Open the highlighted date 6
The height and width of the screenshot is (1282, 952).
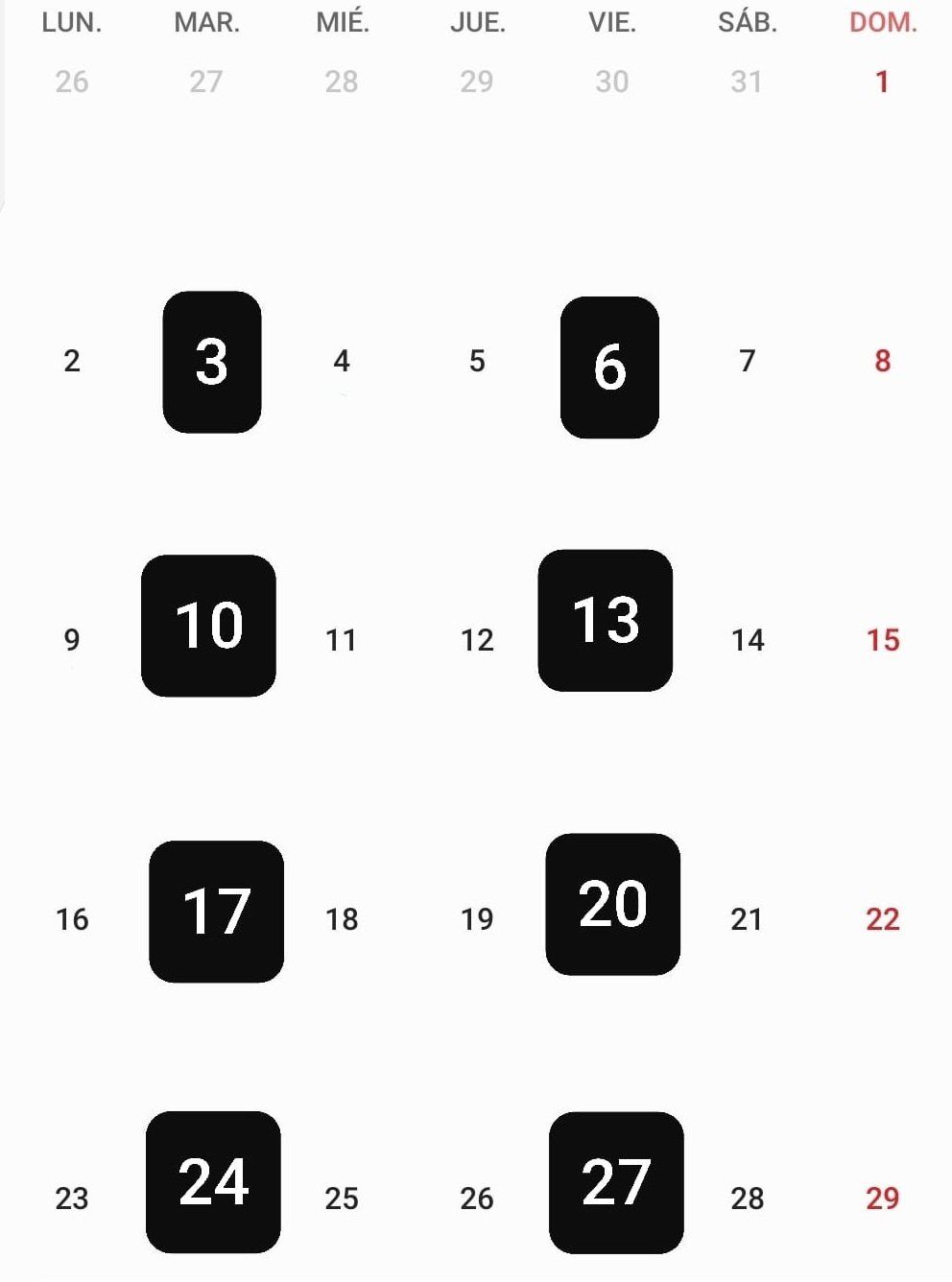point(609,368)
